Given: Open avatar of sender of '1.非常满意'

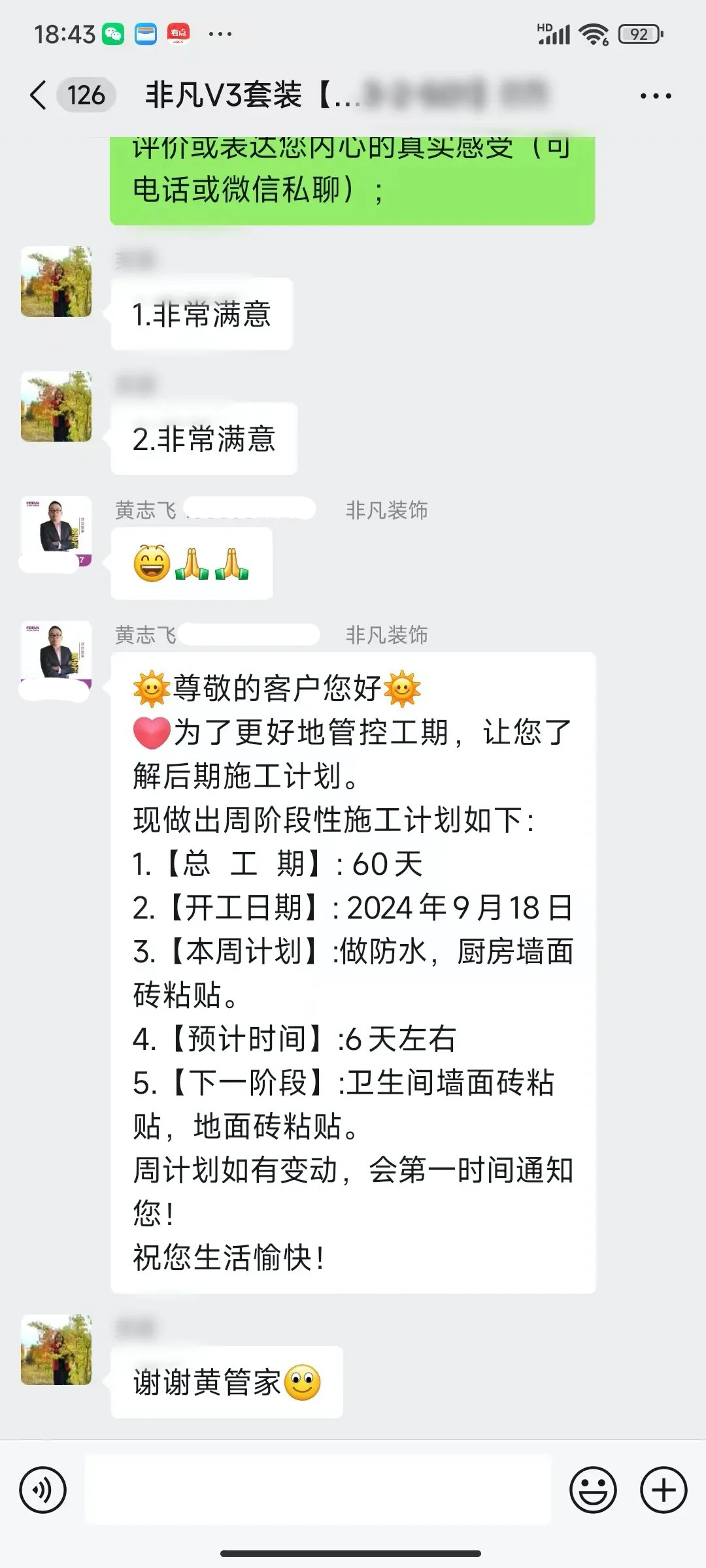Looking at the screenshot, I should point(56,282).
